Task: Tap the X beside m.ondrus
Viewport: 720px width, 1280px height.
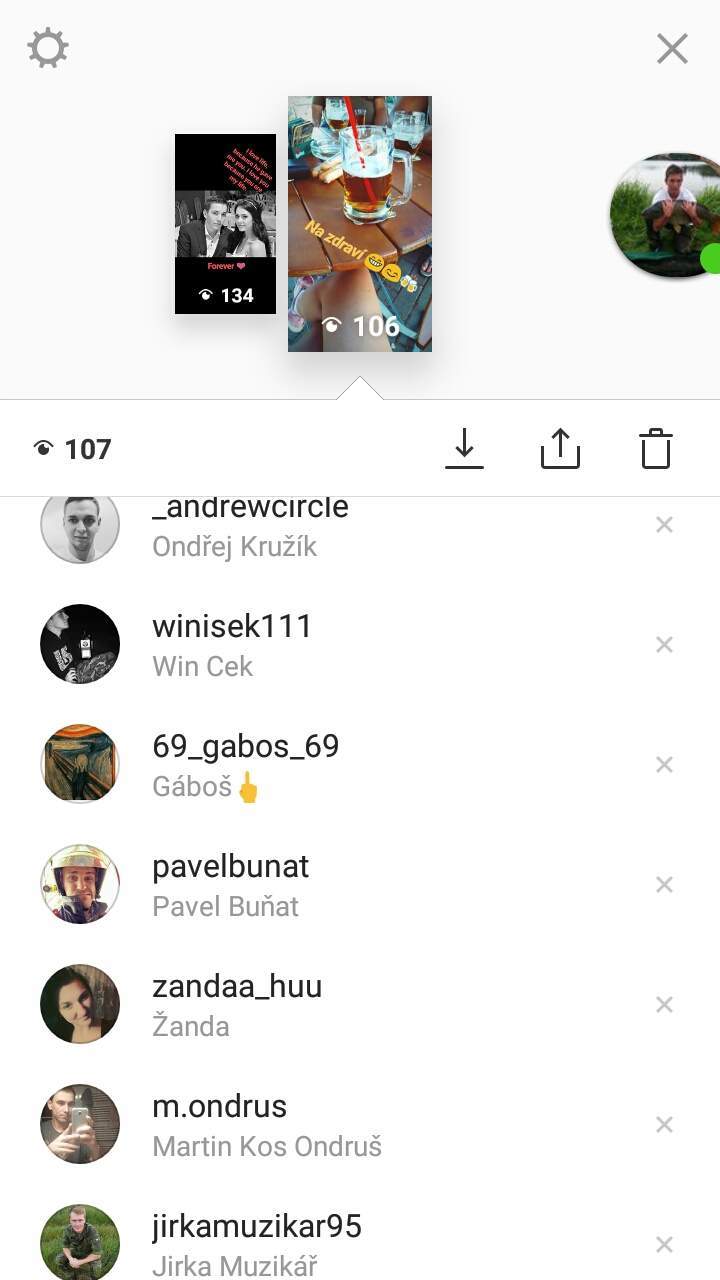Action: click(664, 1124)
